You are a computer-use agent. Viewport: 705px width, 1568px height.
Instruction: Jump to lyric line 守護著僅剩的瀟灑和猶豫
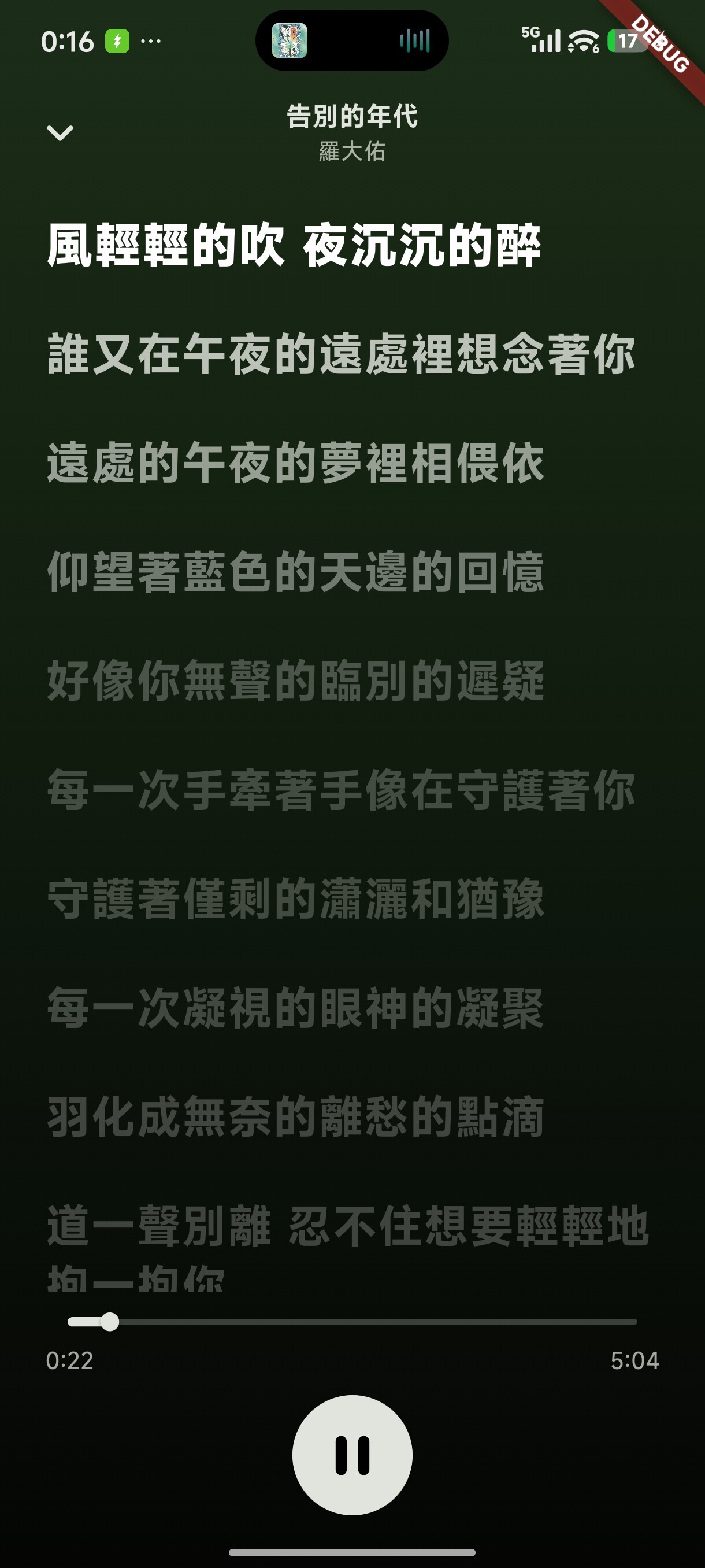(x=296, y=899)
